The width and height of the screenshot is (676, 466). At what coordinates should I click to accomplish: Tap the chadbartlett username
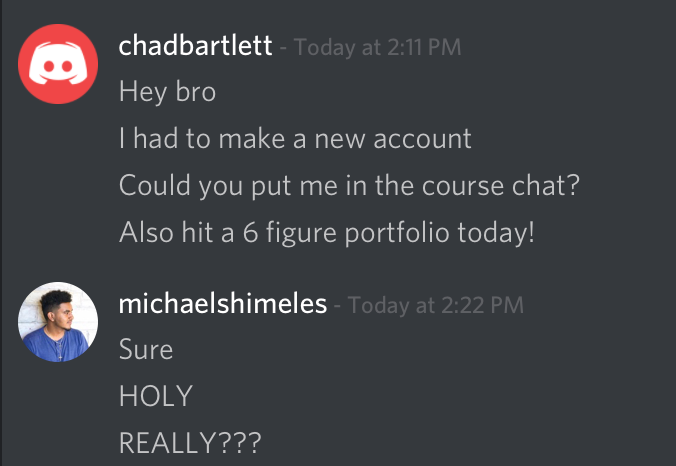(x=195, y=46)
